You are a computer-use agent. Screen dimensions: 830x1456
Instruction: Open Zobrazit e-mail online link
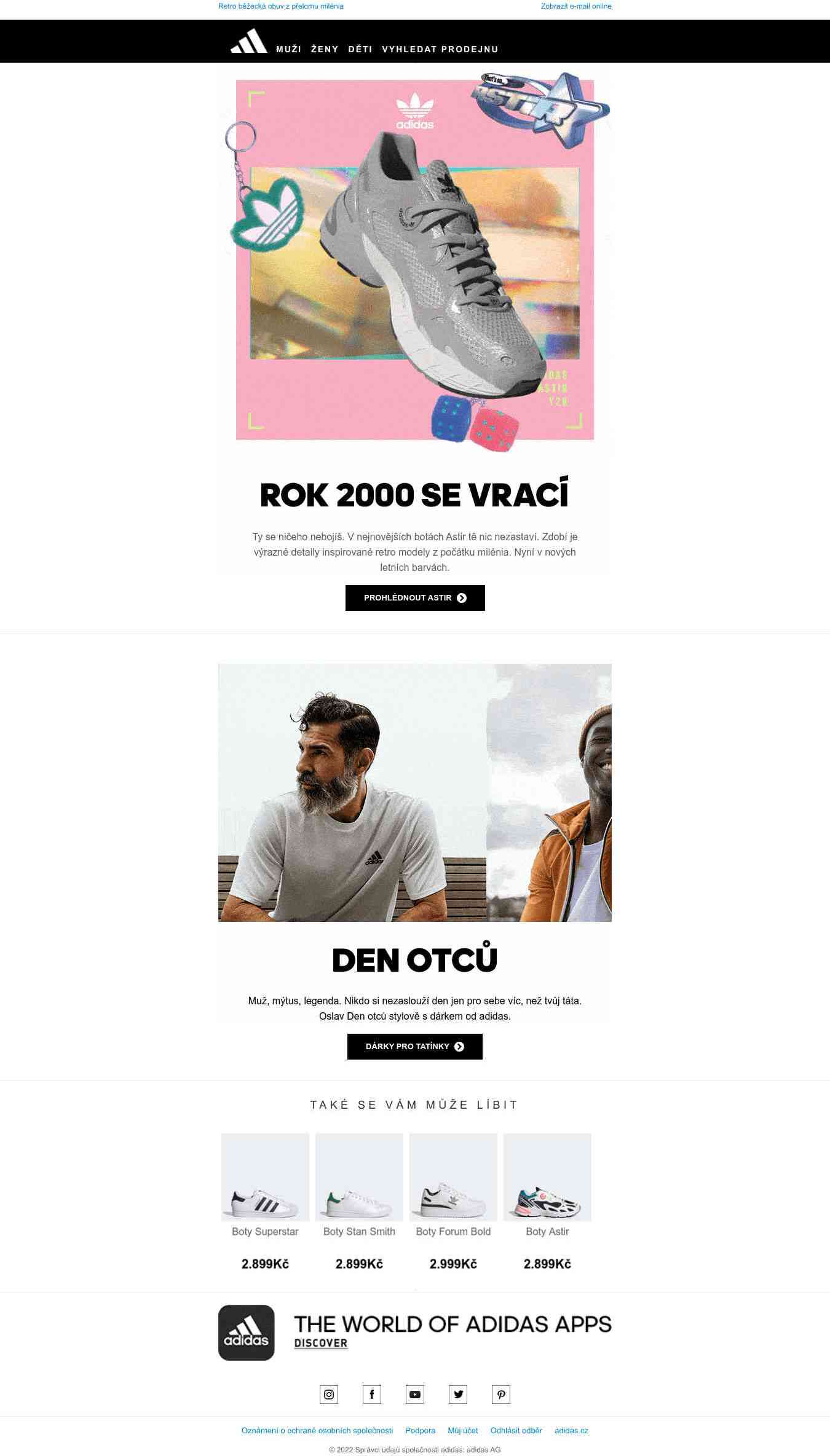tap(575, 6)
